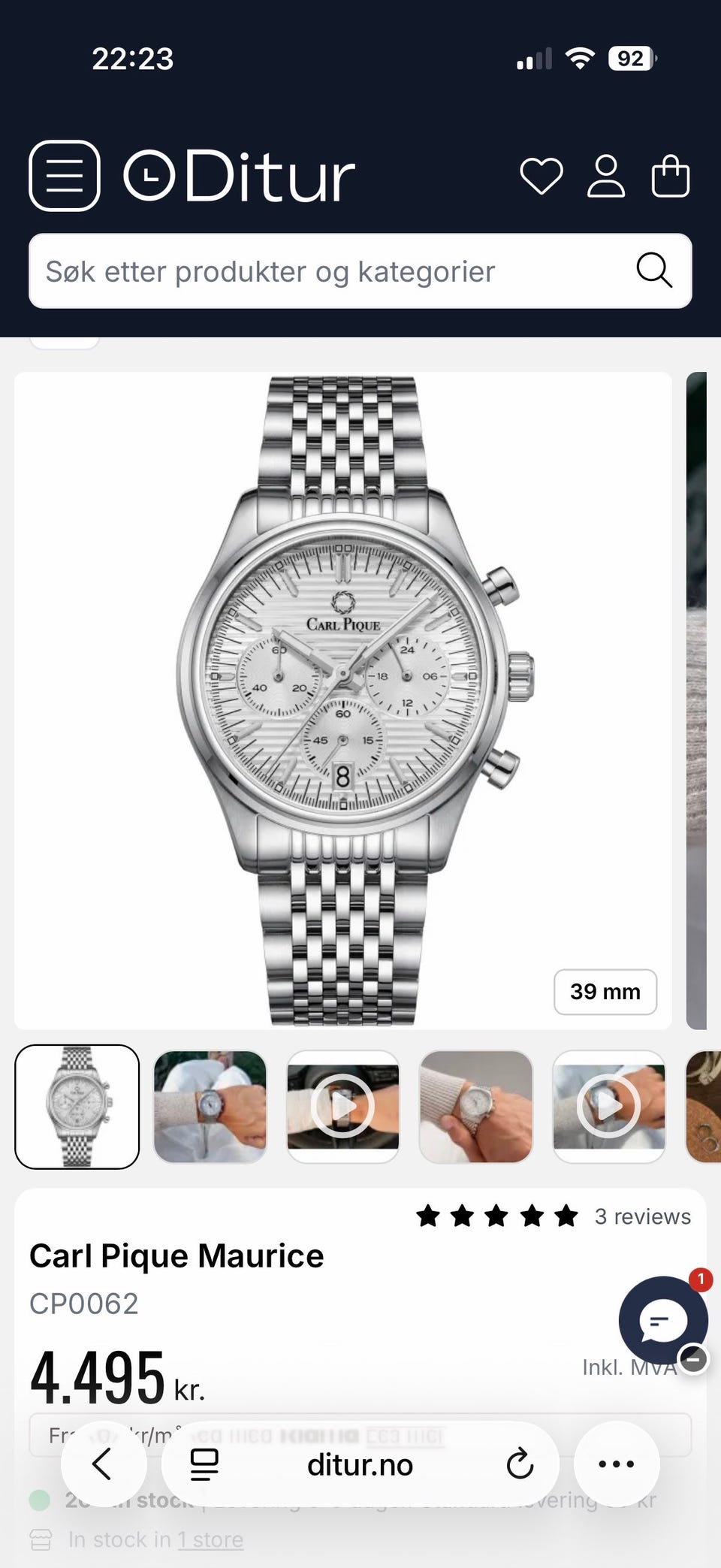Open the user account icon
The width and height of the screenshot is (721, 1568).
click(x=605, y=177)
